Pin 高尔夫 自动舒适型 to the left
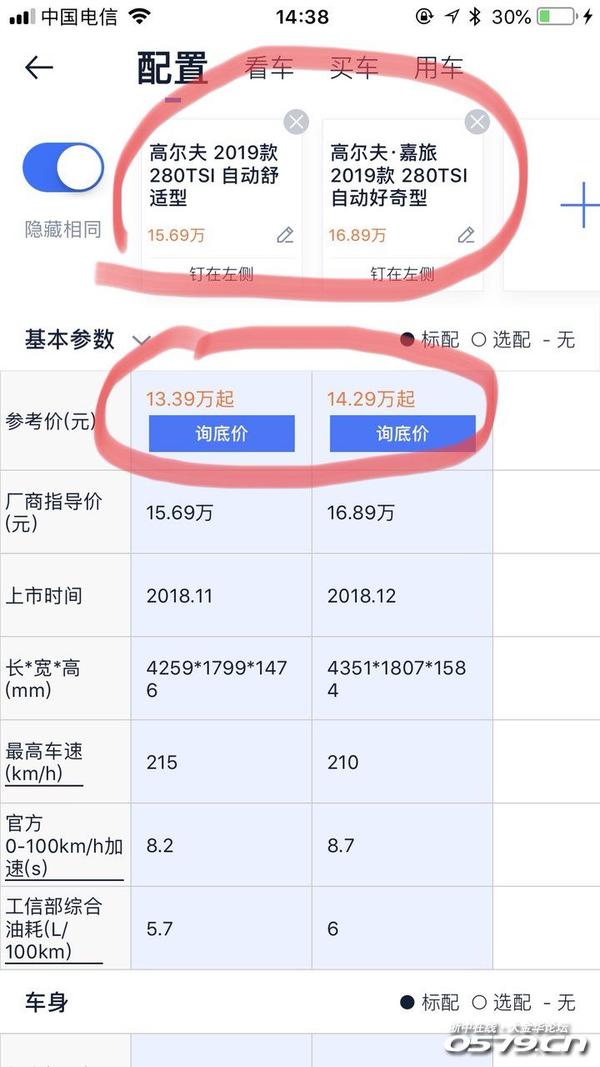600x1067 pixels. click(221, 274)
